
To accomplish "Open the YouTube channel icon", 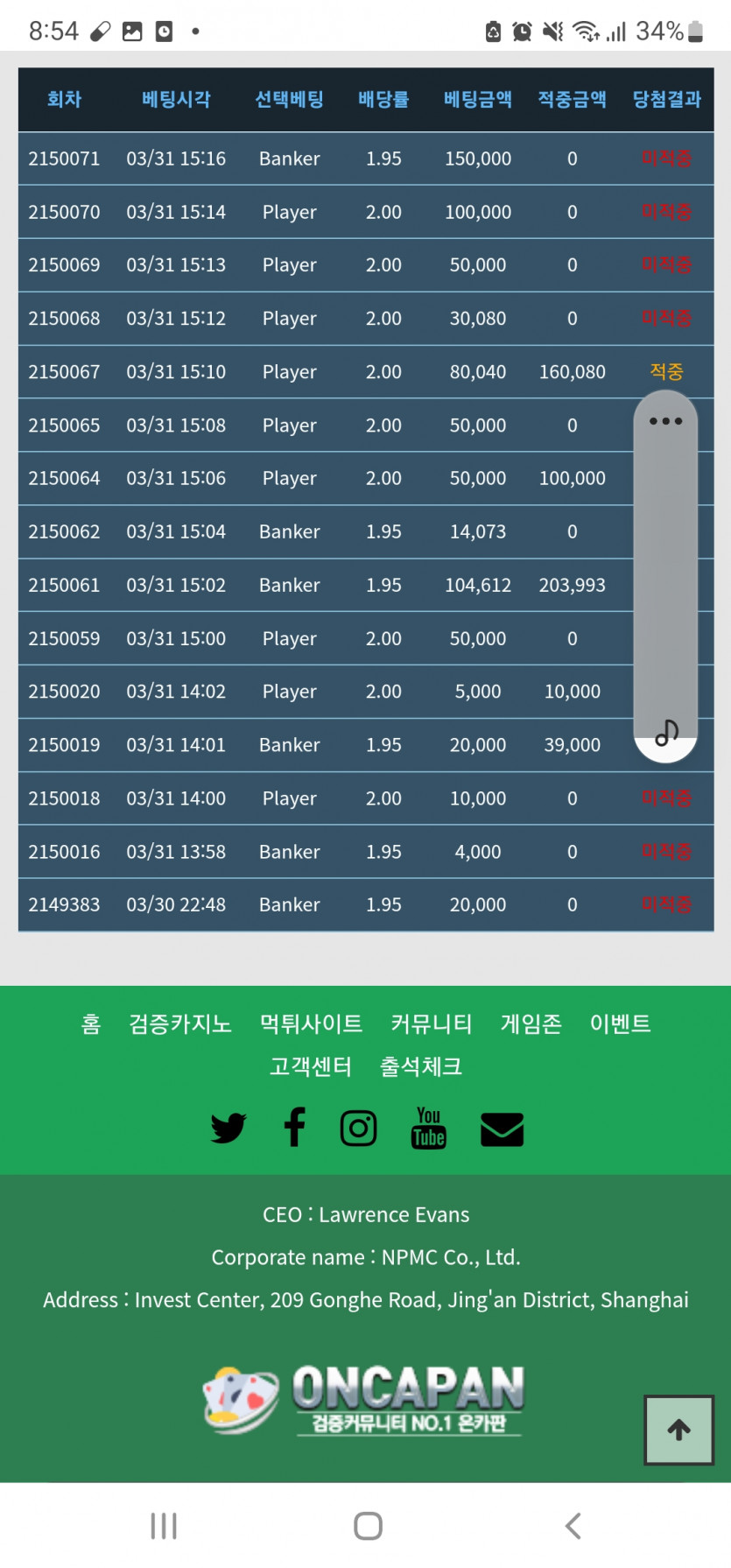I will point(428,1128).
